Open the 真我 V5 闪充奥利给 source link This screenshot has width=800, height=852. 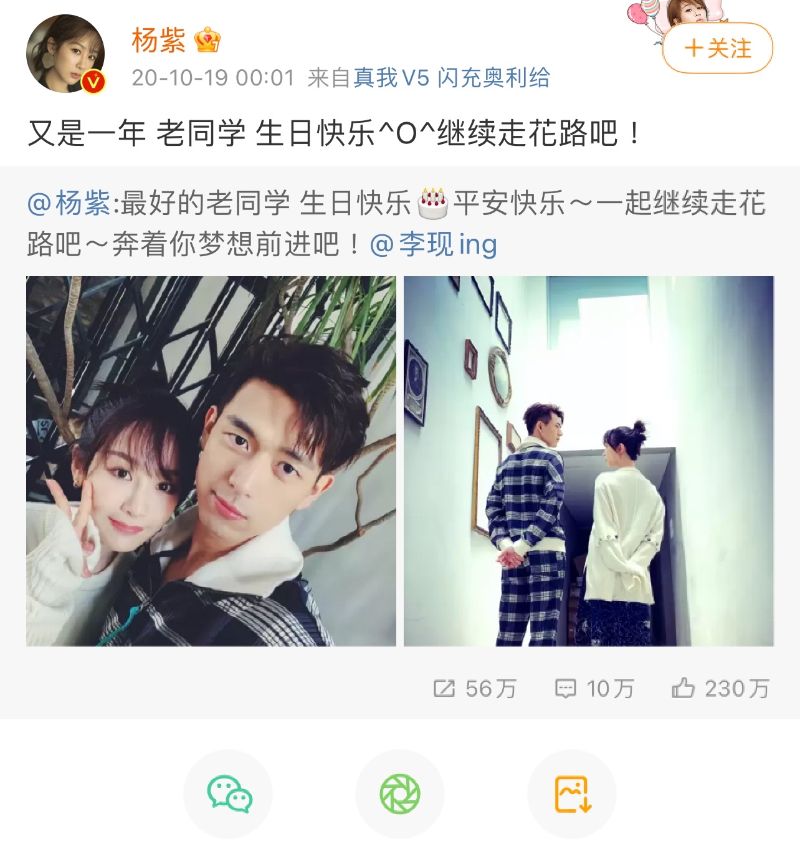click(x=451, y=78)
